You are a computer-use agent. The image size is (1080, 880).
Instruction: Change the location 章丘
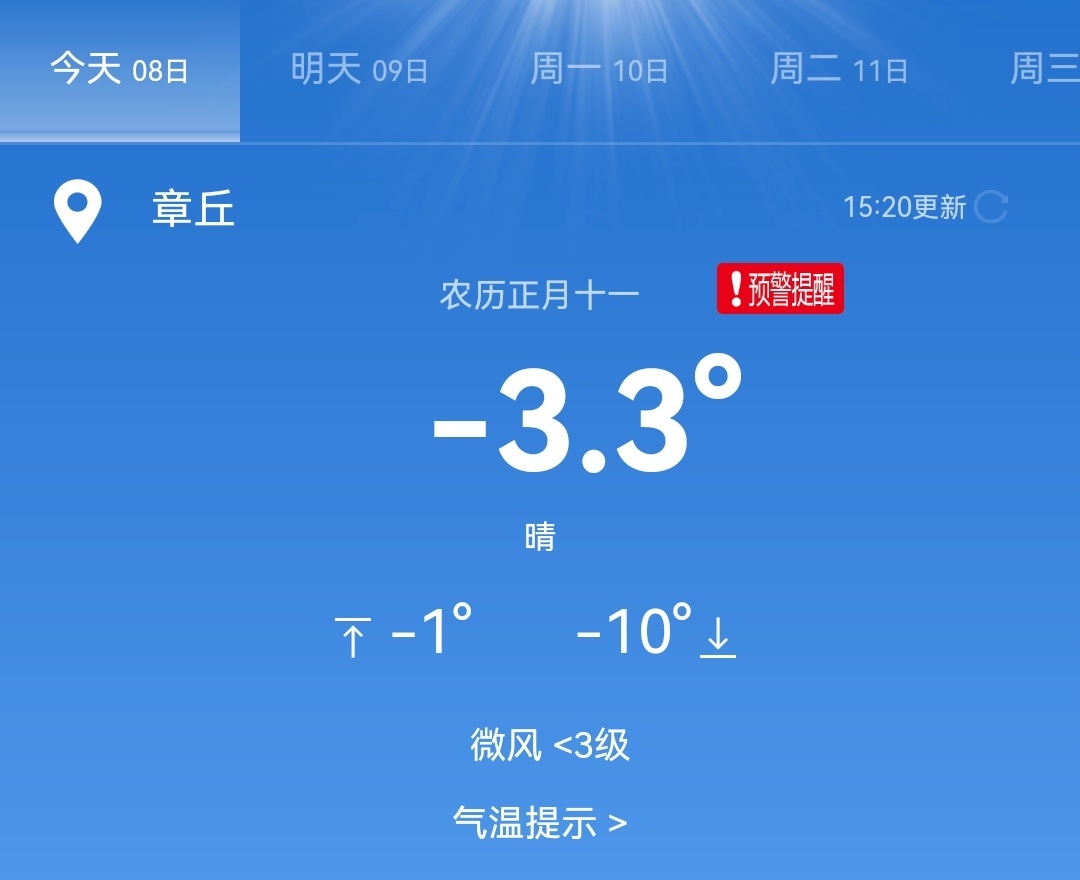[x=192, y=210]
